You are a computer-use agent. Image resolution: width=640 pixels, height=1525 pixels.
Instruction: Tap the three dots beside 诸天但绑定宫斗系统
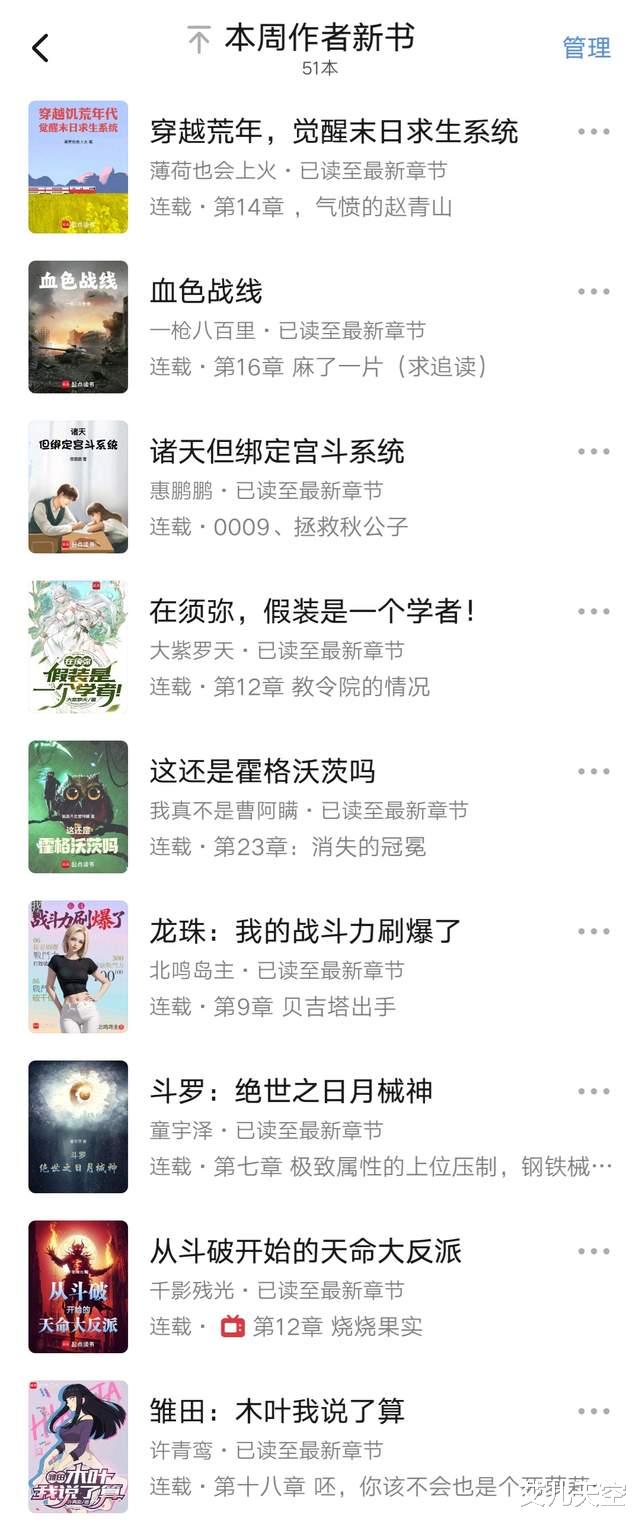[593, 452]
